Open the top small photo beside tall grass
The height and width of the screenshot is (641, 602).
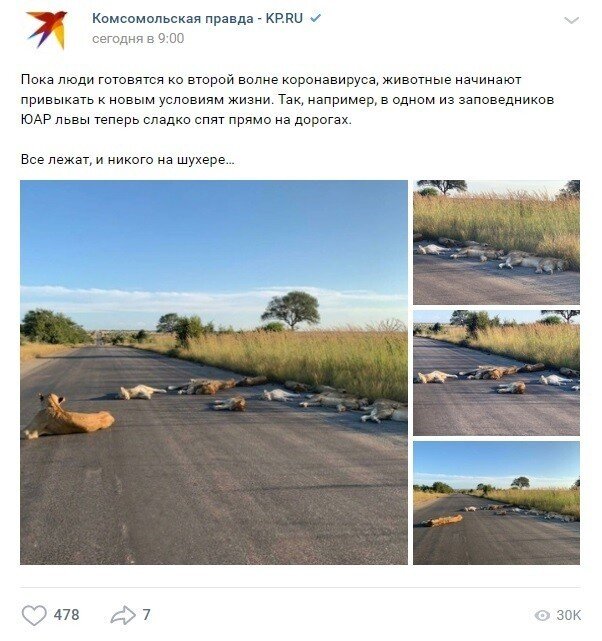tap(496, 242)
